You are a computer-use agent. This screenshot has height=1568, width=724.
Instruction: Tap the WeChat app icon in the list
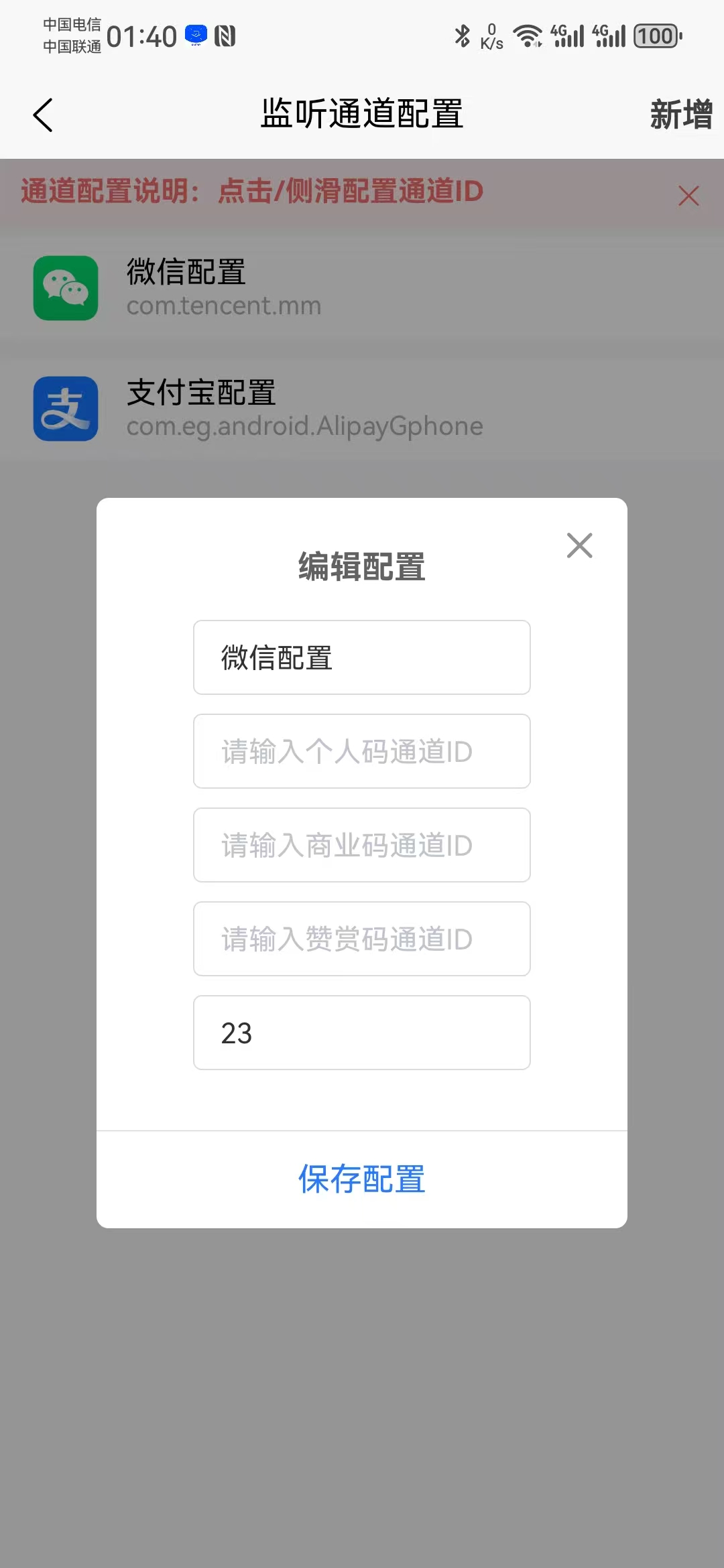tap(65, 288)
